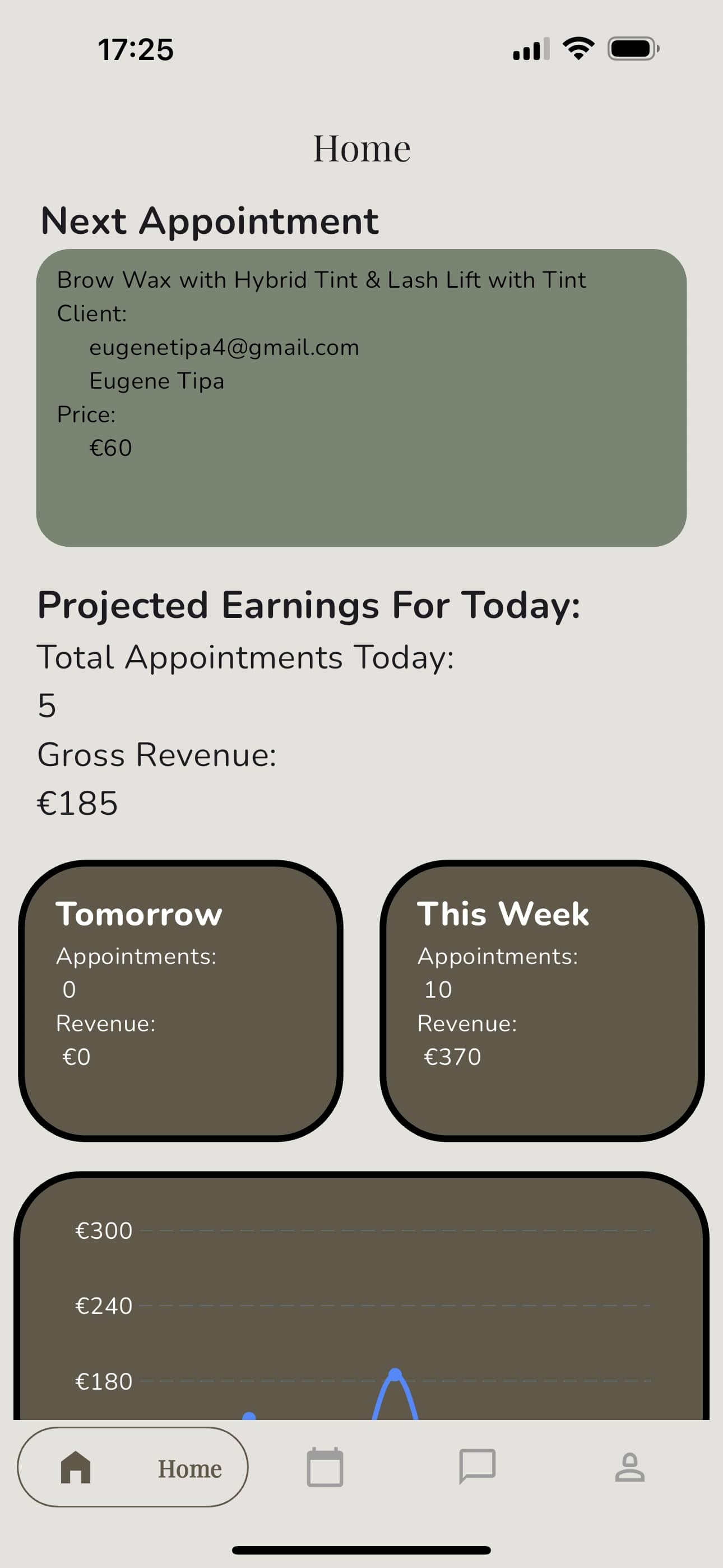Switch to the Home tab
This screenshot has width=723, height=1568.
132,1467
